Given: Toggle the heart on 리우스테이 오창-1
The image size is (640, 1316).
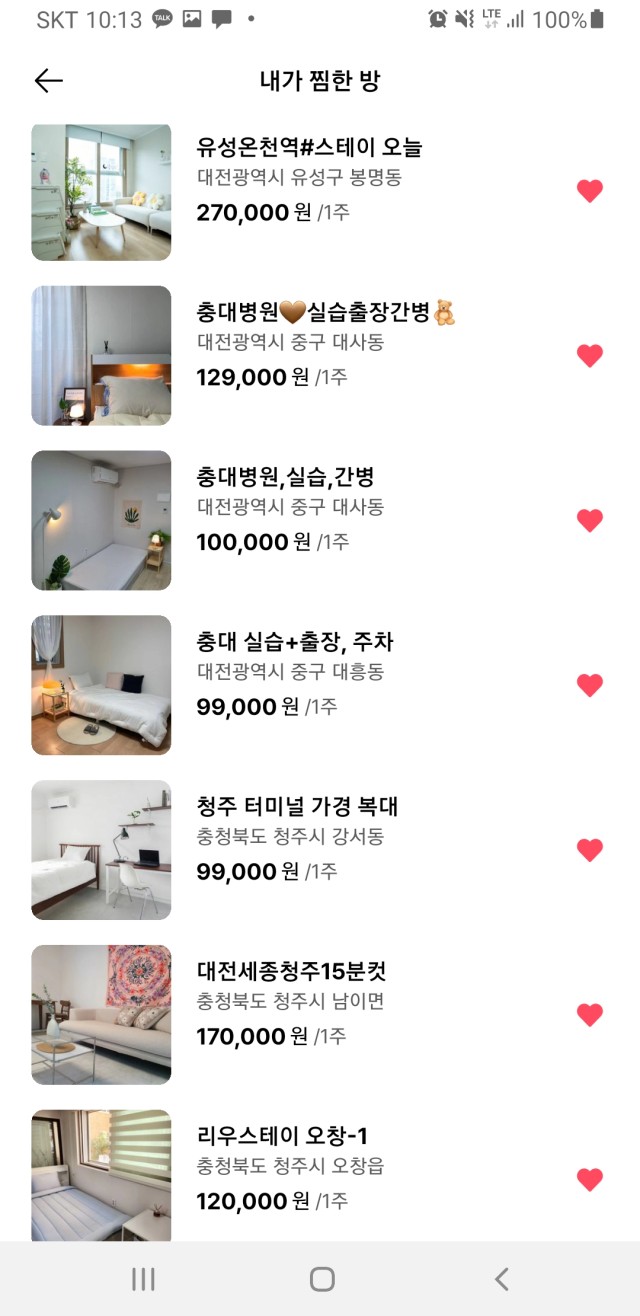Looking at the screenshot, I should tap(590, 1180).
